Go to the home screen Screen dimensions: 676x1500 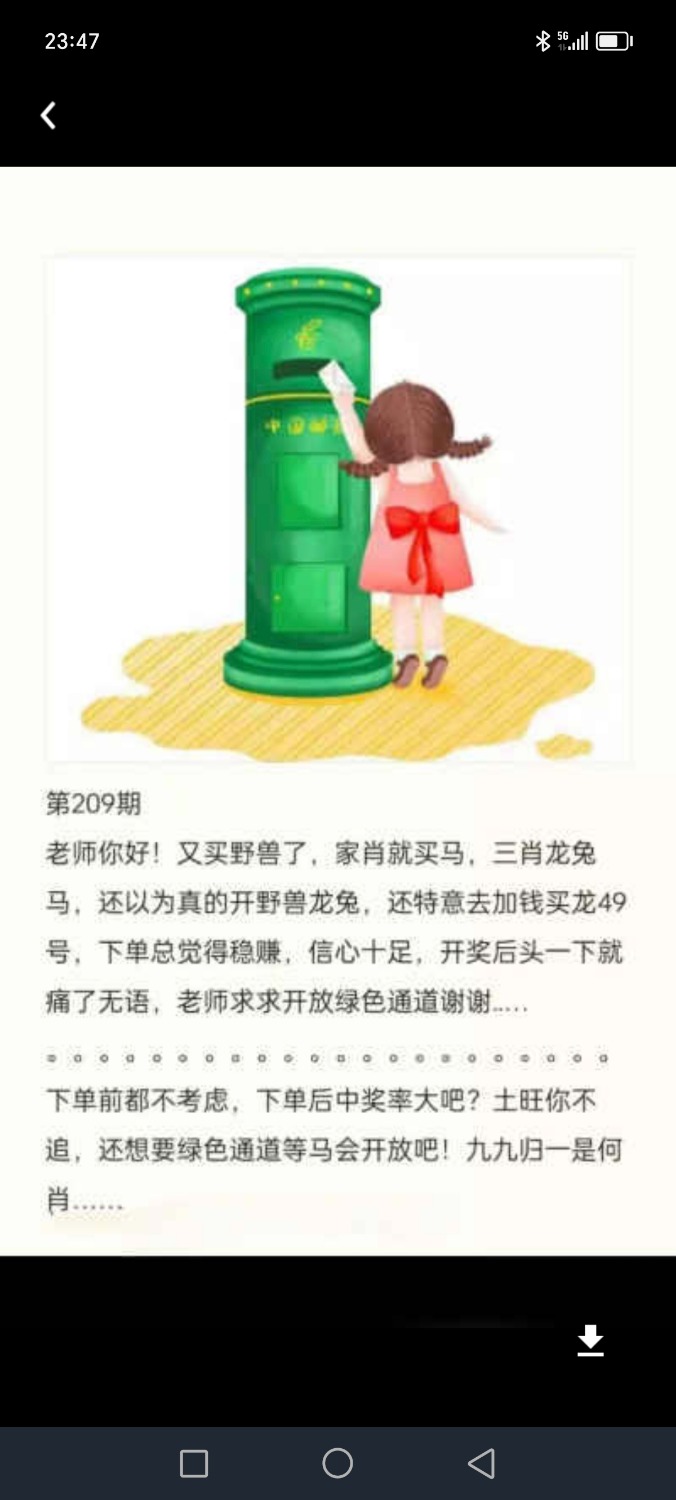338,1464
